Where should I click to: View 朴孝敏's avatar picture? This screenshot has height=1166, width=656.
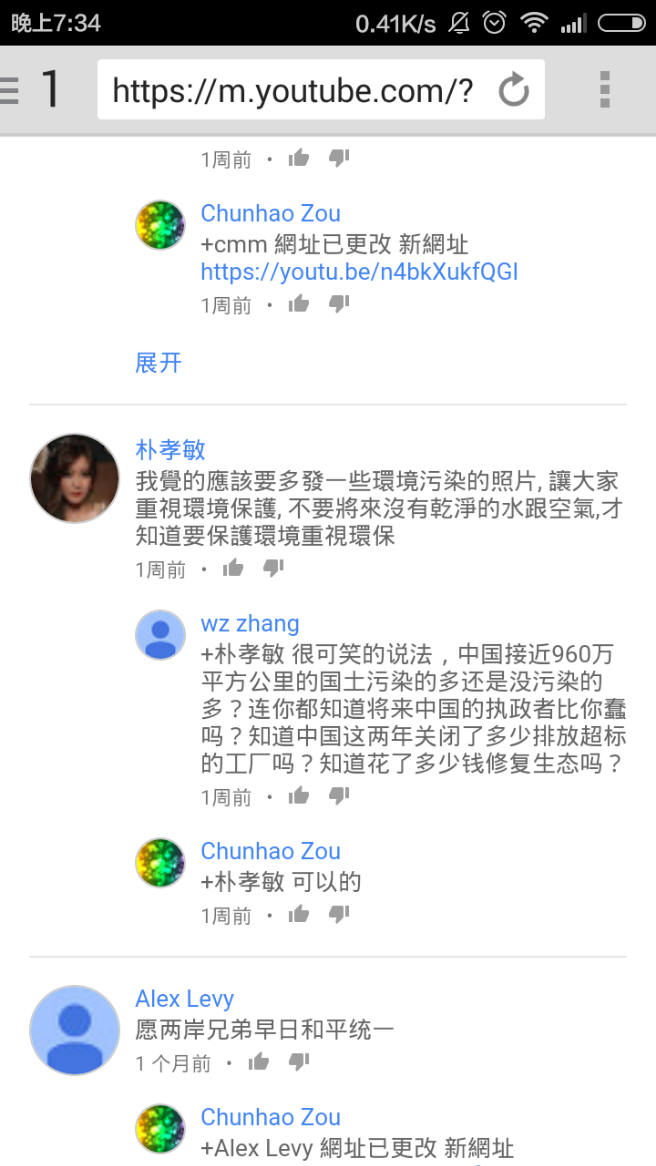coord(75,478)
